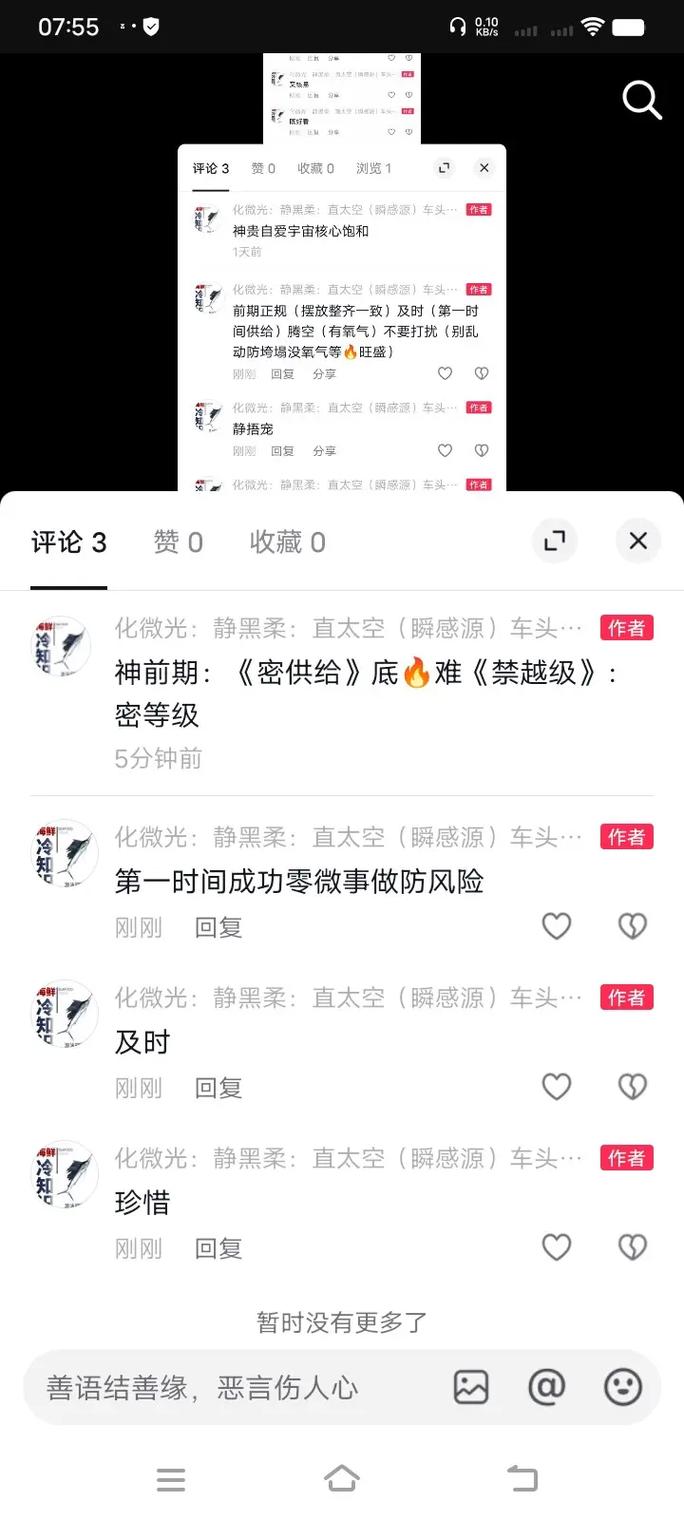Like the comment 及时
The image size is (684, 1520).
tap(556, 1086)
